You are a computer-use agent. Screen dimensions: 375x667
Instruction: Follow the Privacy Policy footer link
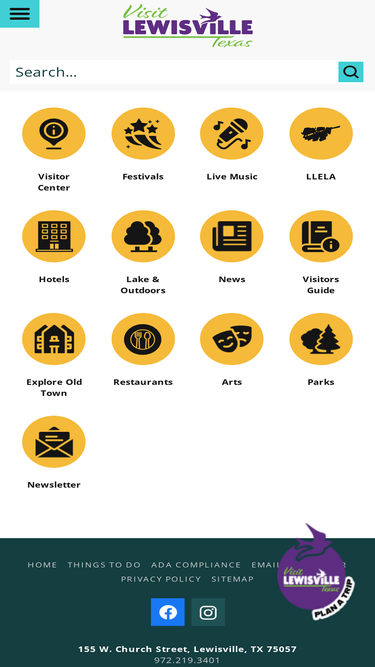point(161,579)
